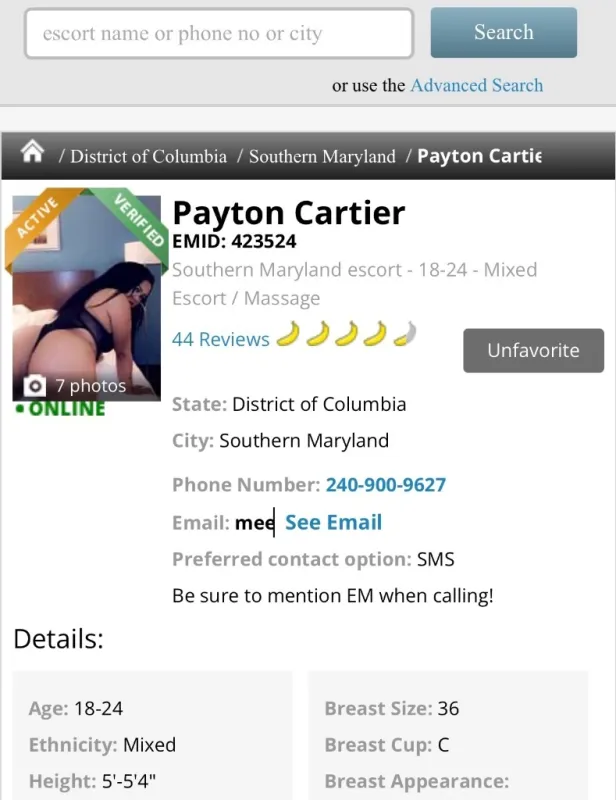The height and width of the screenshot is (800, 616).
Task: Tap the Unfavorite button
Action: coord(533,350)
